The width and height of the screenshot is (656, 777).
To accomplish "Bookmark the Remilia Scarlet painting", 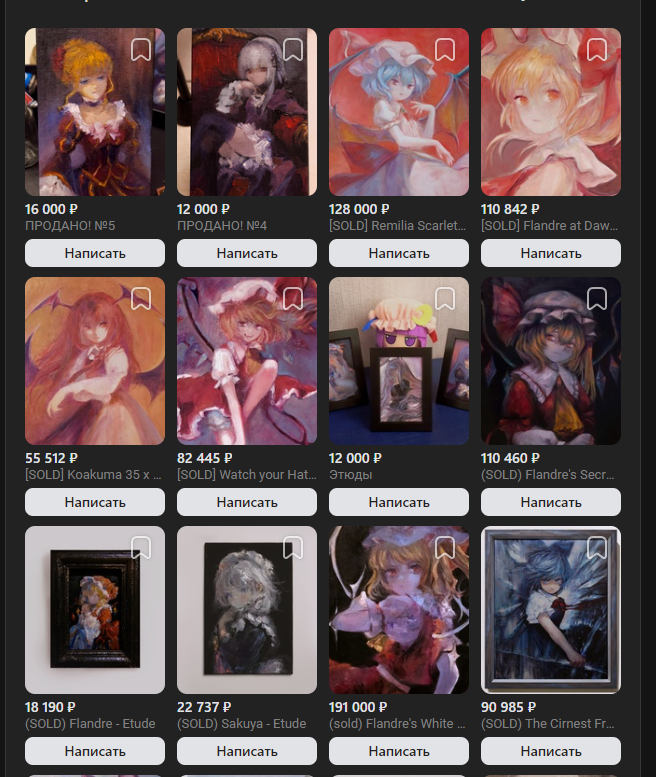I will [445, 50].
